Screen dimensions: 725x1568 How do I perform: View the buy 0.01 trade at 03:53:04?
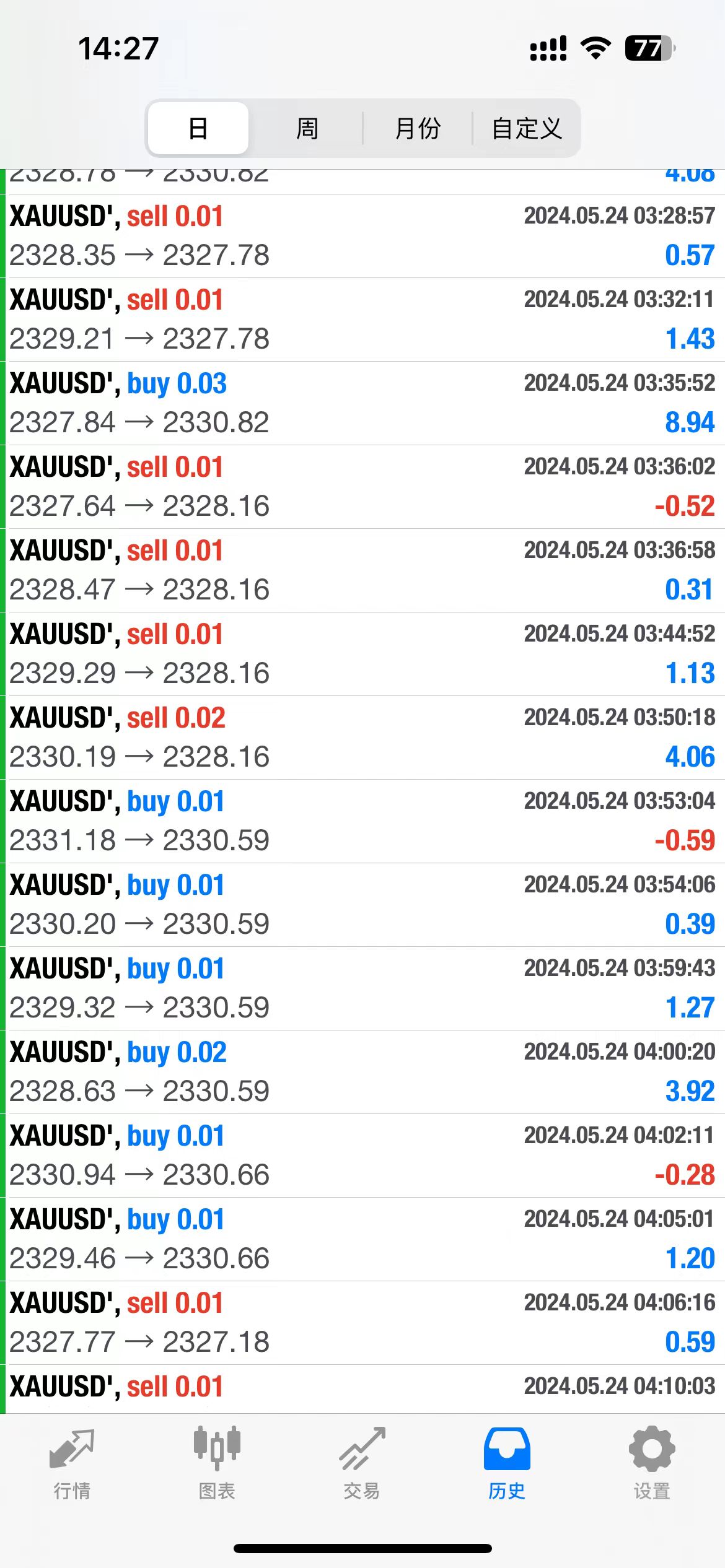click(362, 821)
